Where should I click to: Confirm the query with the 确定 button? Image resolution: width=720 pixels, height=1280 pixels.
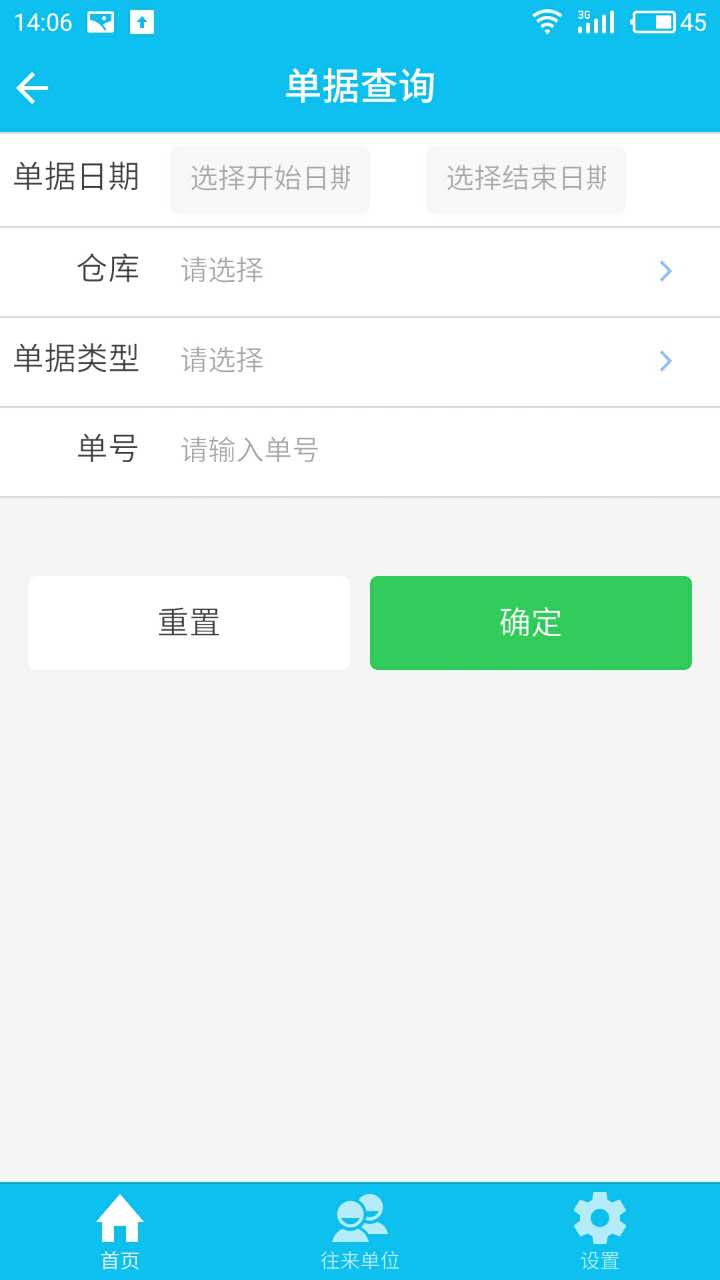(531, 623)
